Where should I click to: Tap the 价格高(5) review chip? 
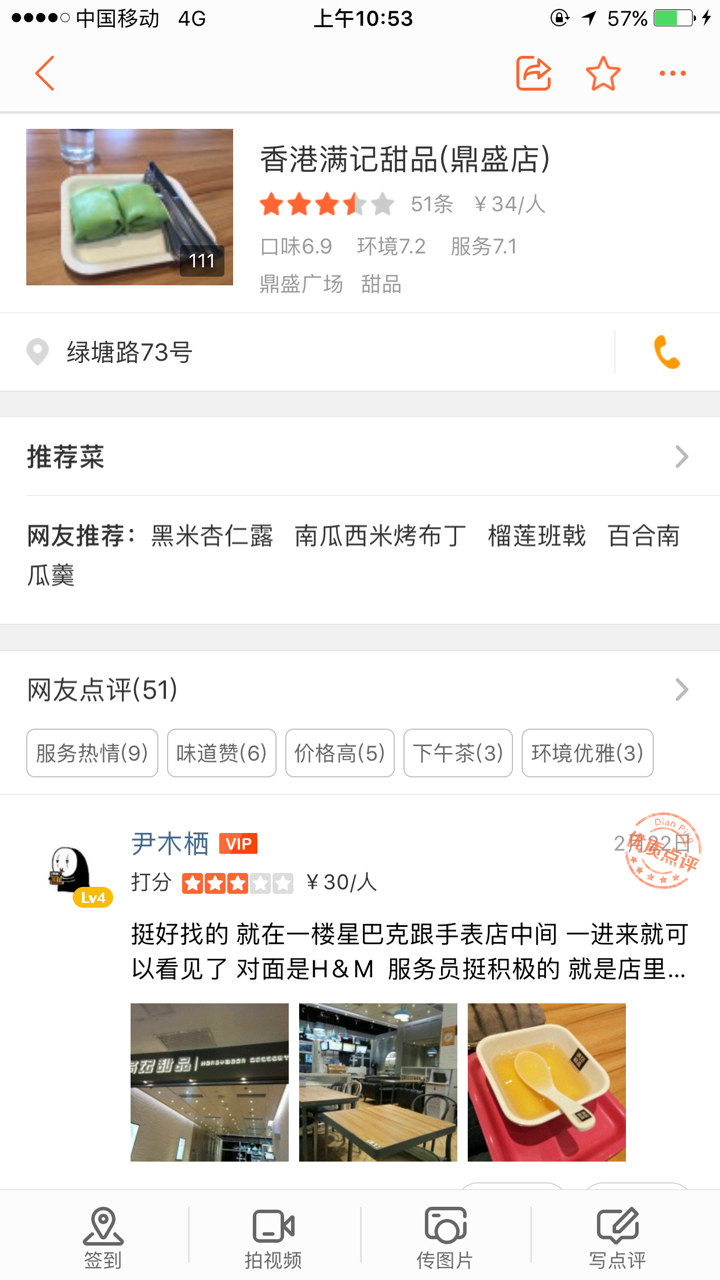point(340,753)
